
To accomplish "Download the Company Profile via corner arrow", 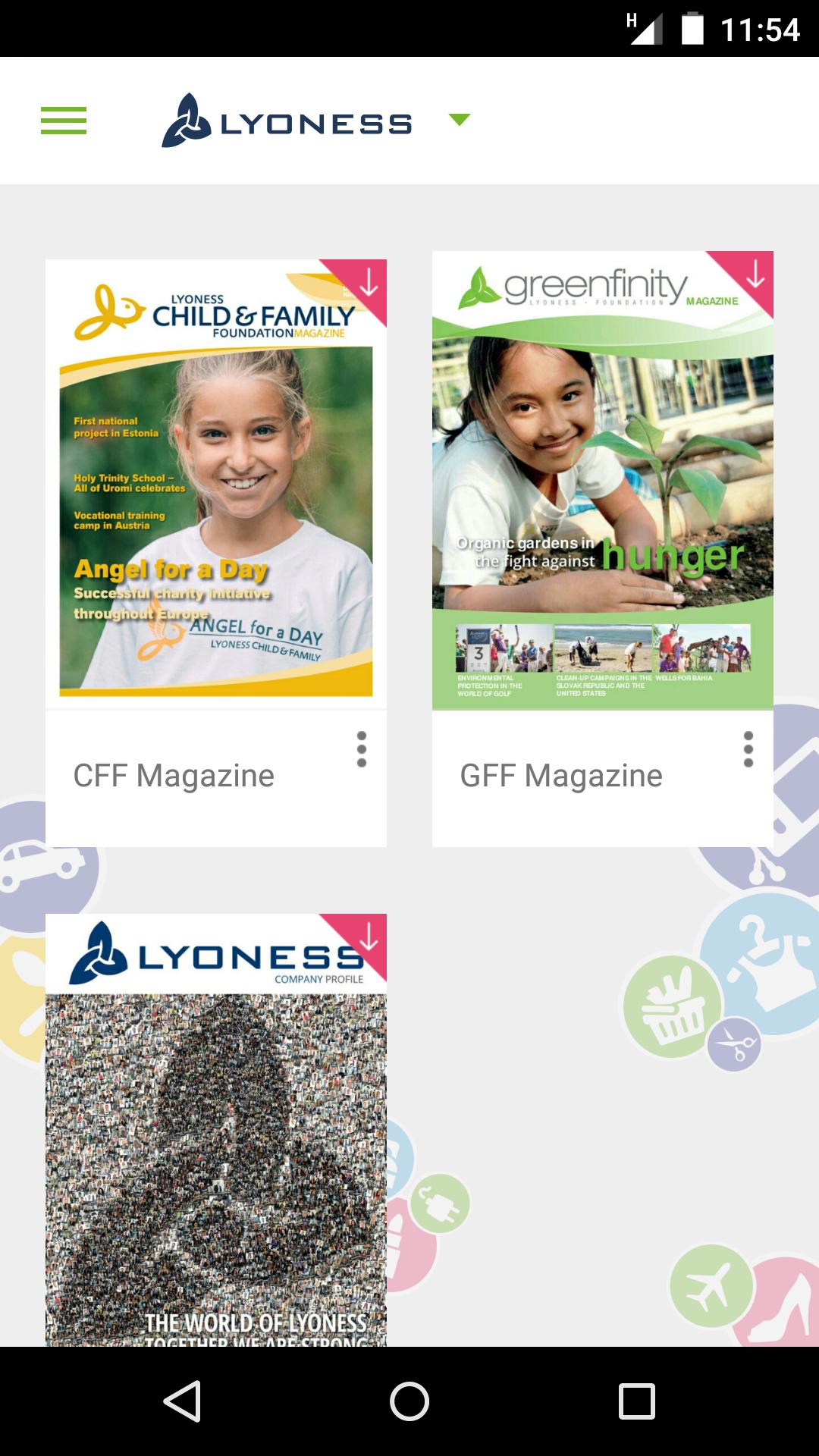I will click(x=368, y=937).
